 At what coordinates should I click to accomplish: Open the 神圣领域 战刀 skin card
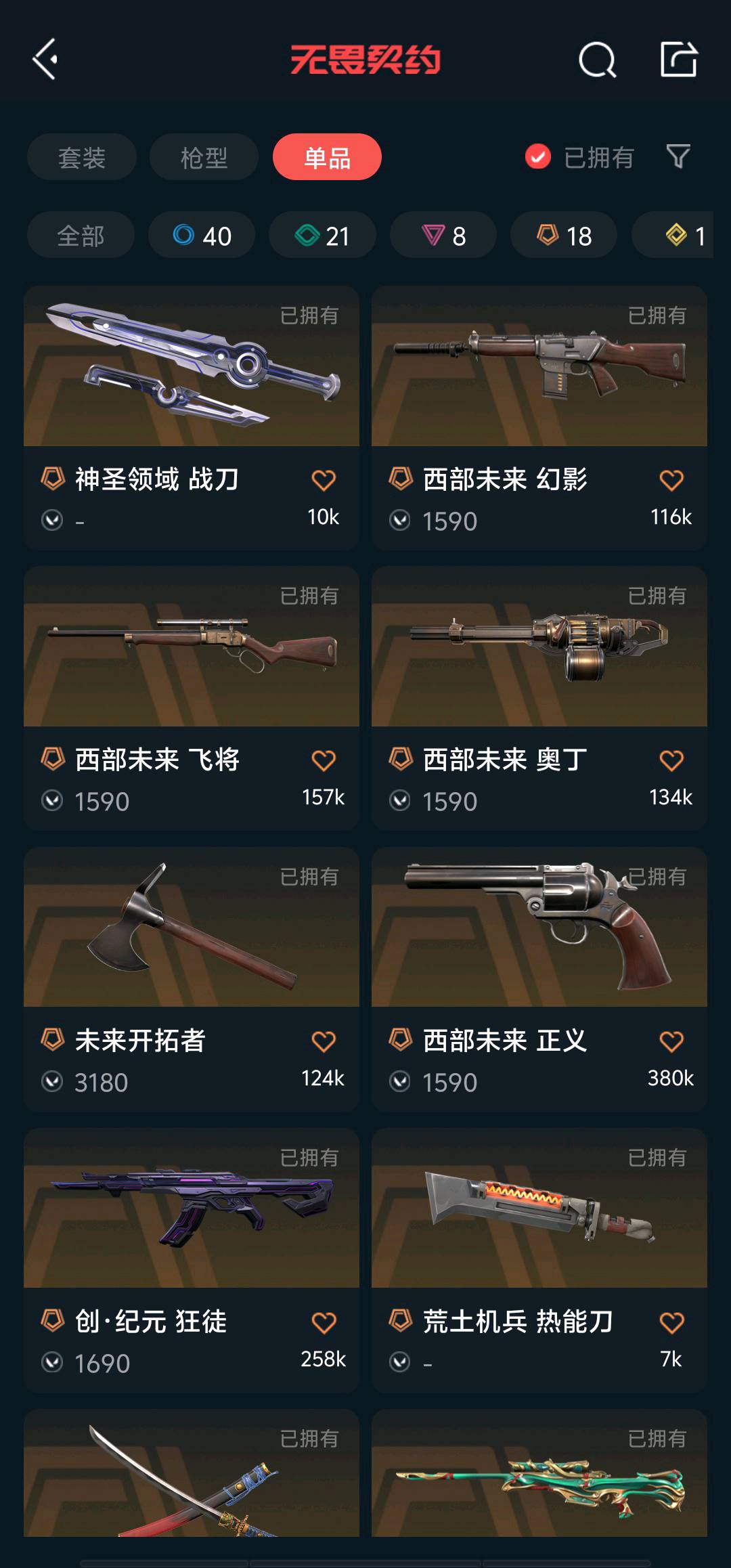(192, 379)
